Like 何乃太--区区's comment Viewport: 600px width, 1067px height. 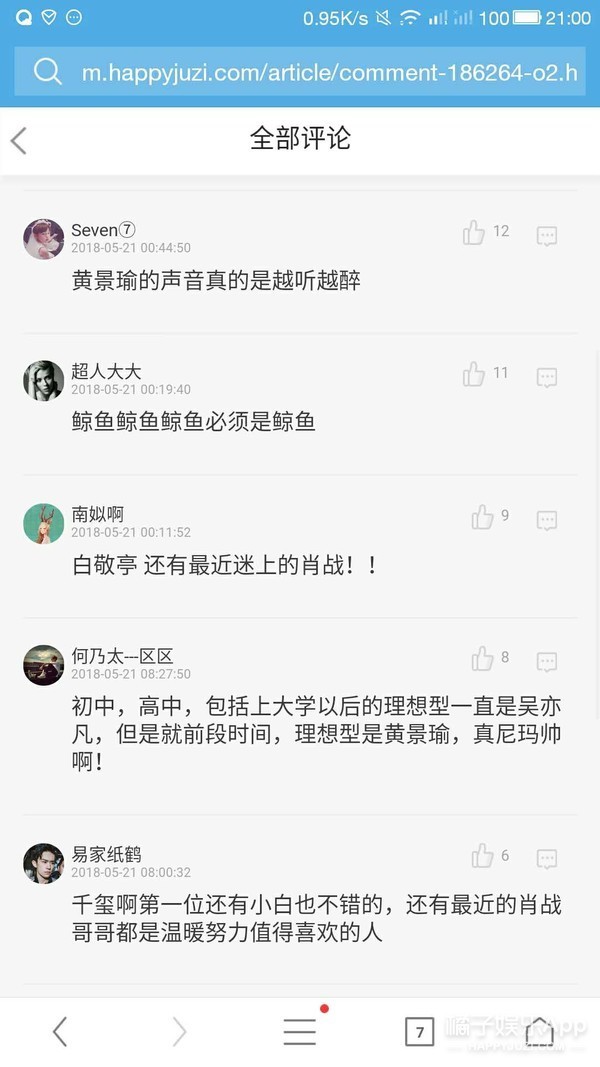[x=483, y=659]
